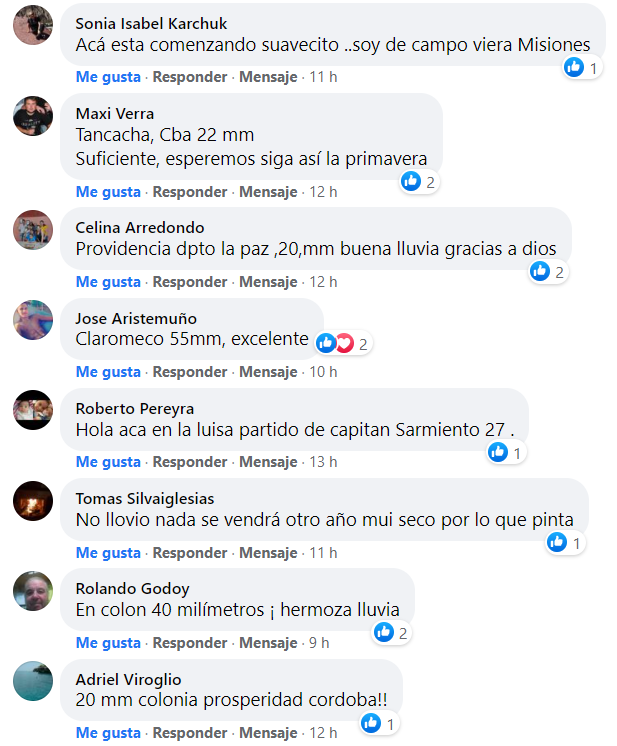617x746 pixels.
Task: Open Celina Arredondo's profile avatar
Action: (33, 230)
